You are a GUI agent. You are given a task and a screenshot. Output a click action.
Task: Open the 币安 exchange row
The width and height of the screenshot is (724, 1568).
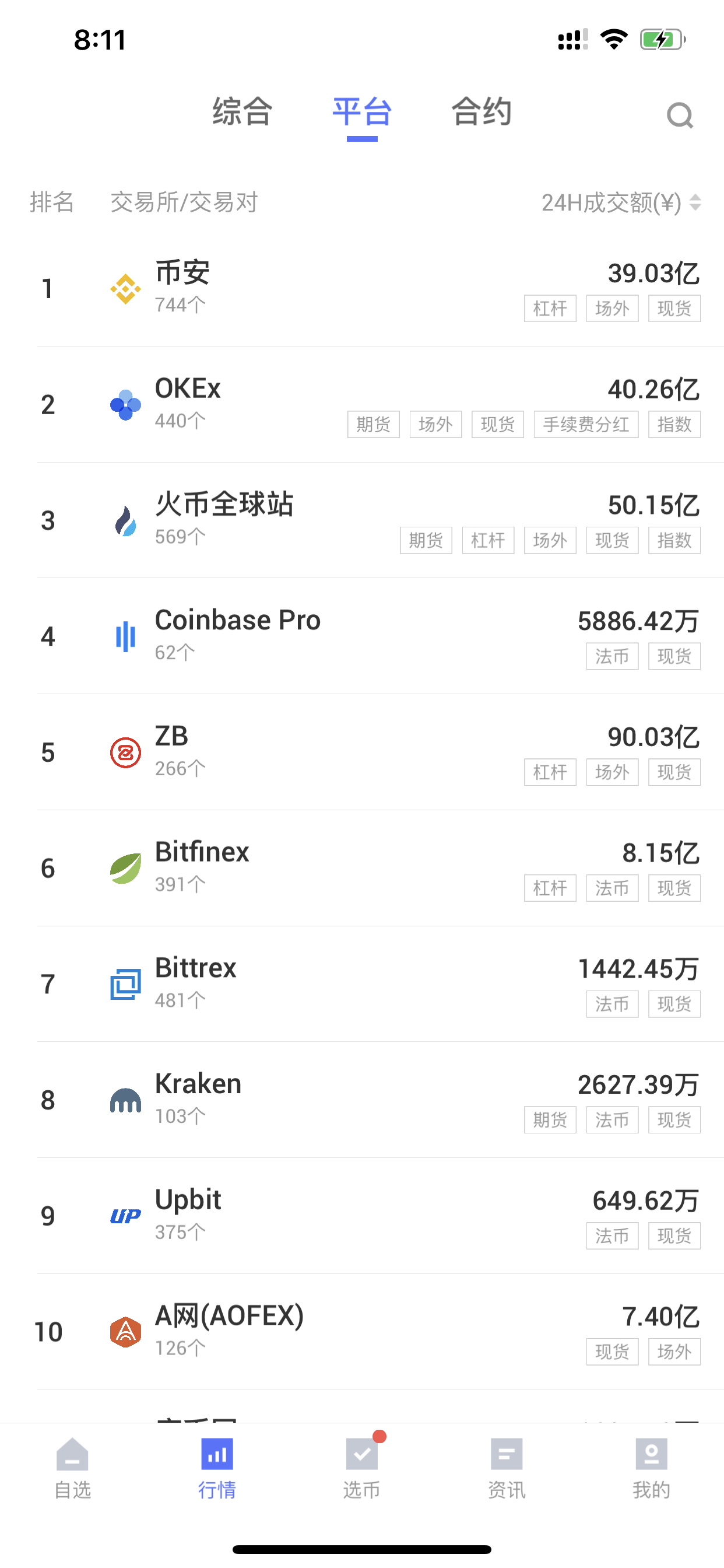click(x=362, y=289)
